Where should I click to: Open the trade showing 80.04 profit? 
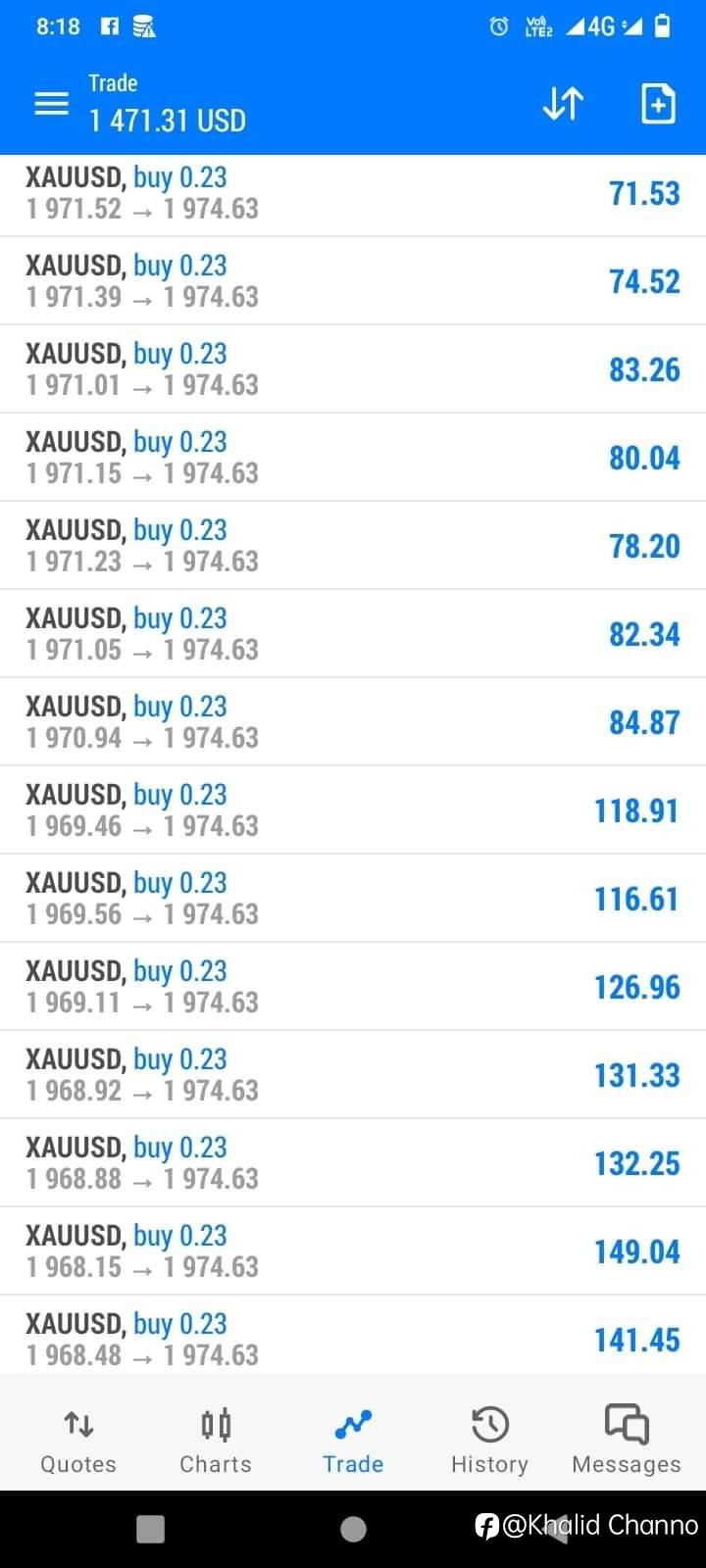[x=353, y=457]
